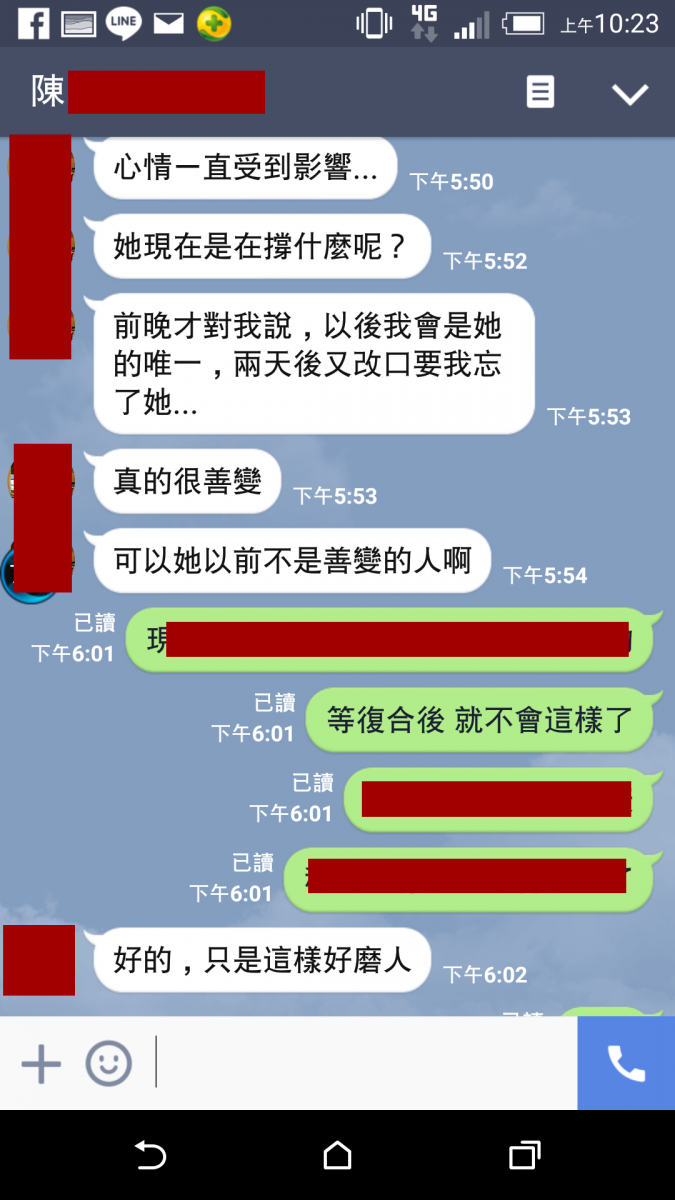
Task: Open the plus attachment menu
Action: 41,1064
